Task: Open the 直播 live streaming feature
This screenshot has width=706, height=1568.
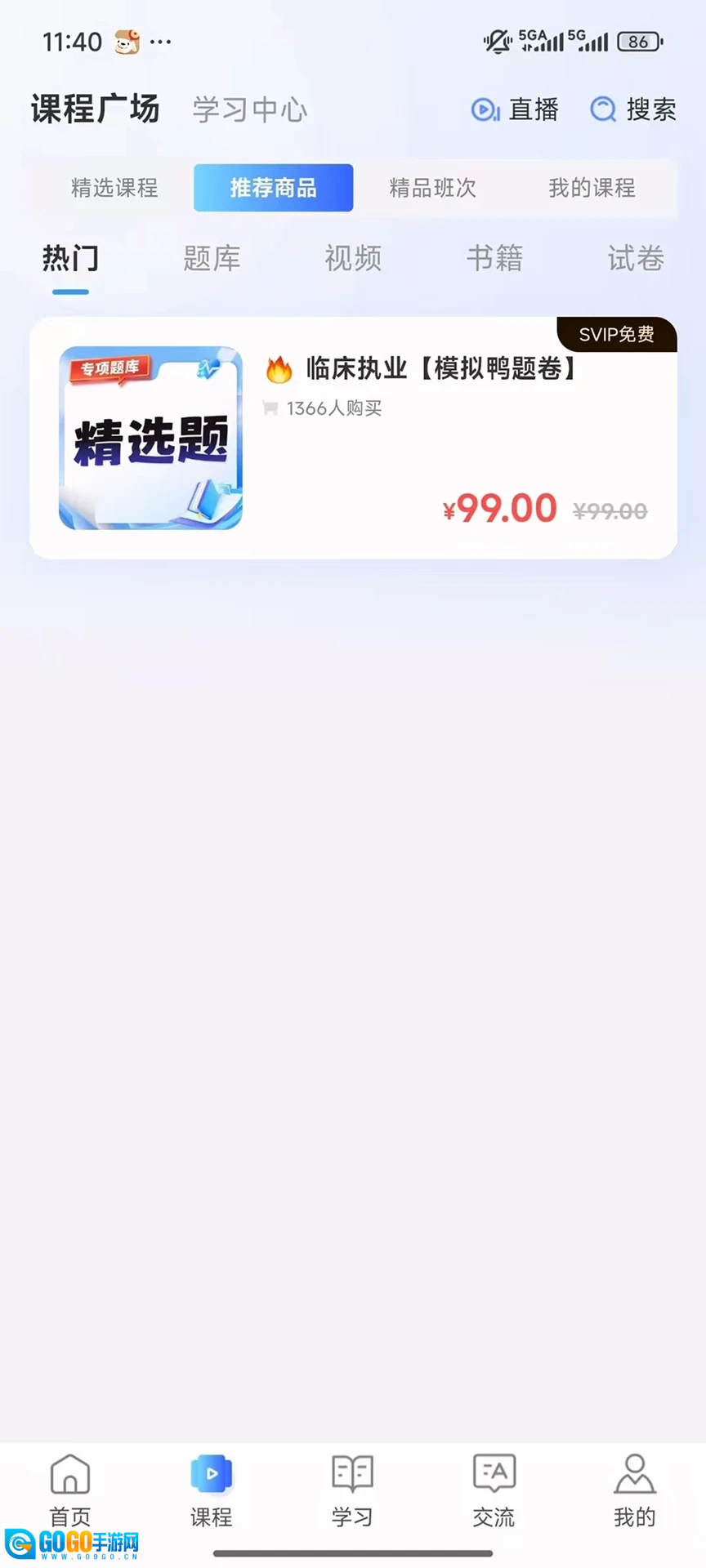Action: click(516, 109)
